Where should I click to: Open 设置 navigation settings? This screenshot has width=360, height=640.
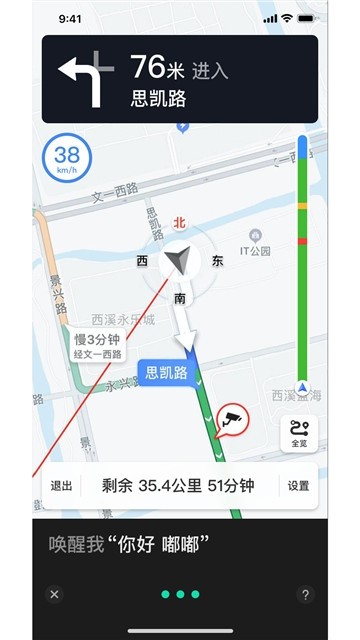click(x=298, y=486)
